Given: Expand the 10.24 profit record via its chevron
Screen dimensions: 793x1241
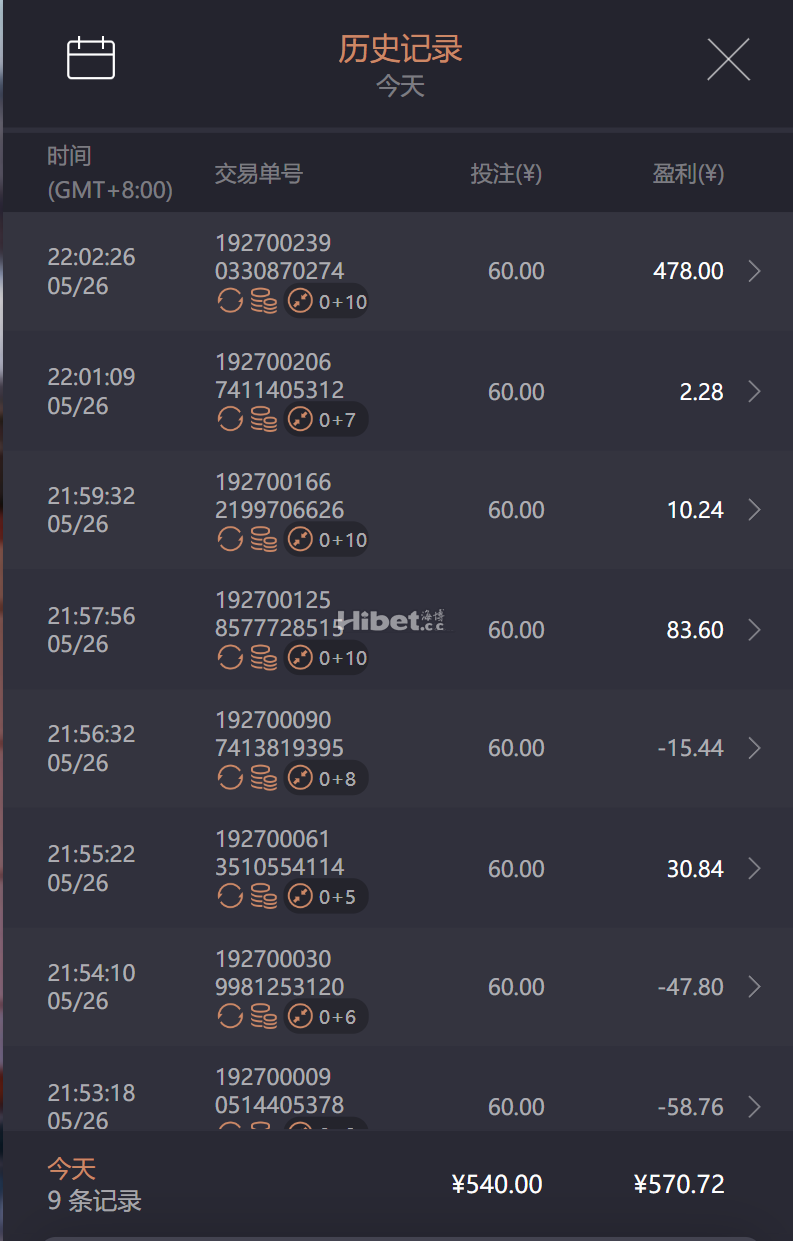Looking at the screenshot, I should point(757,510).
